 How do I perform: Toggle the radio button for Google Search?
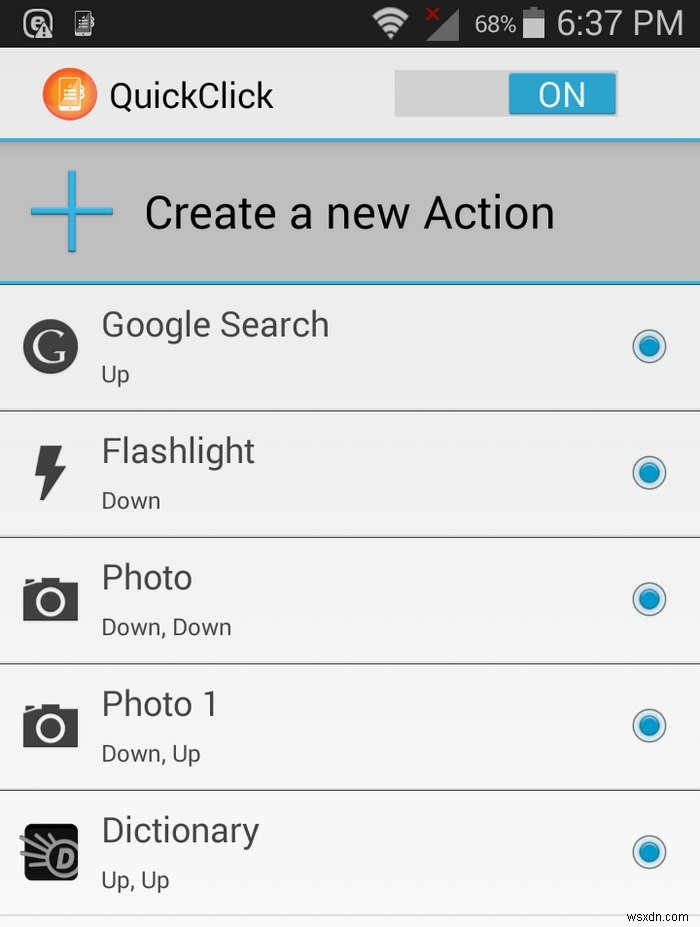click(649, 347)
